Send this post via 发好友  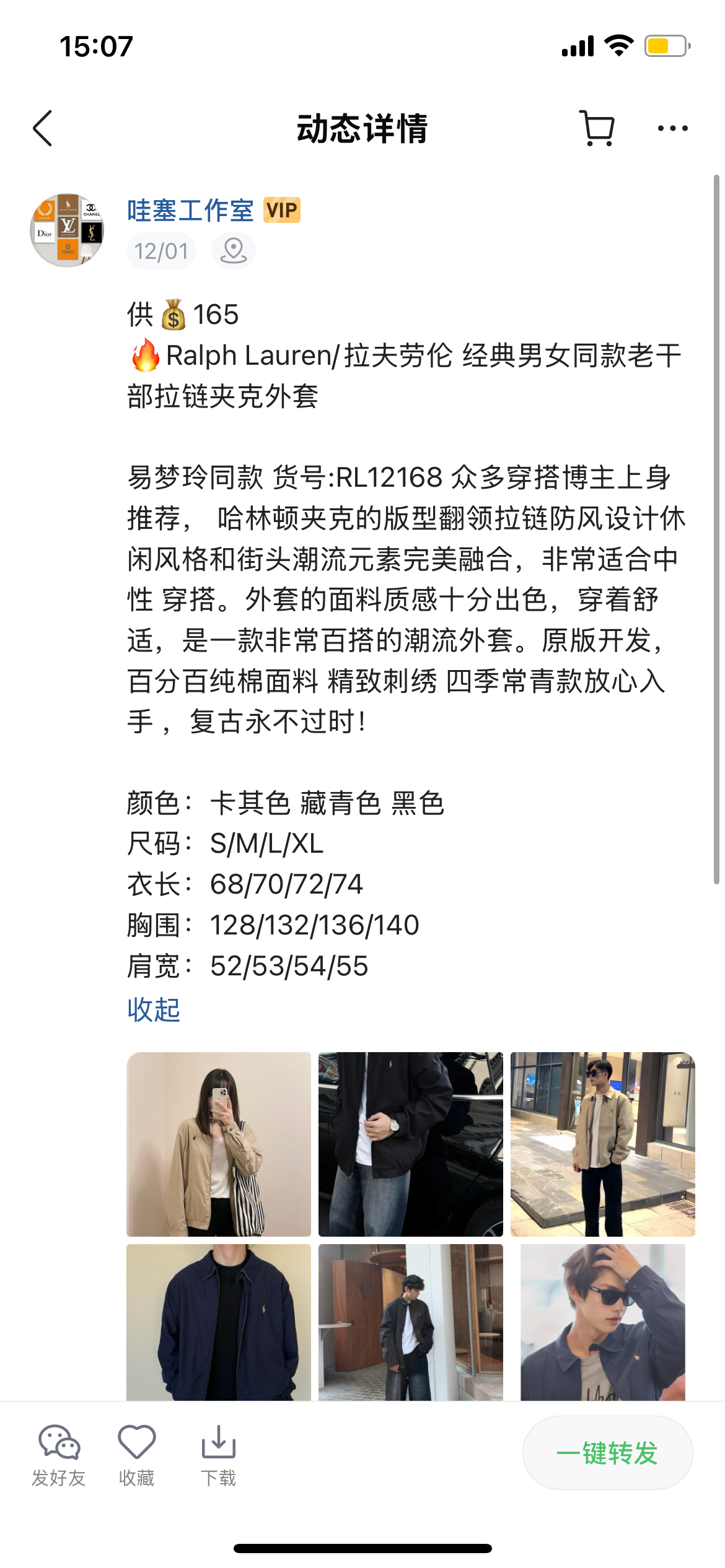[59, 1455]
